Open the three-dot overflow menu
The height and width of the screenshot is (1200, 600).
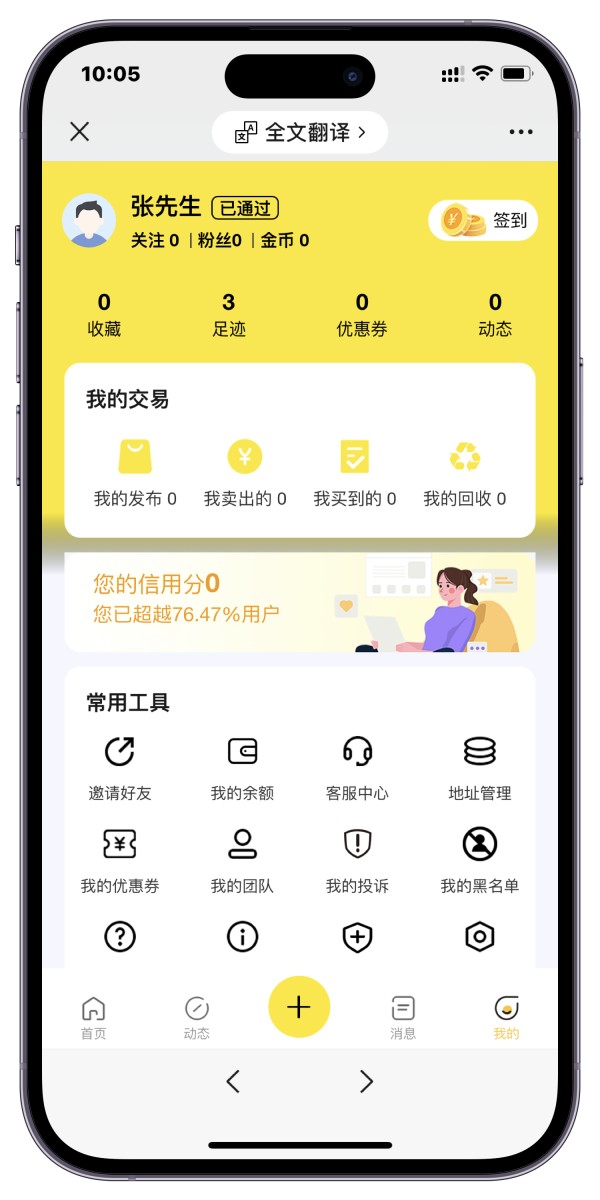pyautogui.click(x=521, y=132)
